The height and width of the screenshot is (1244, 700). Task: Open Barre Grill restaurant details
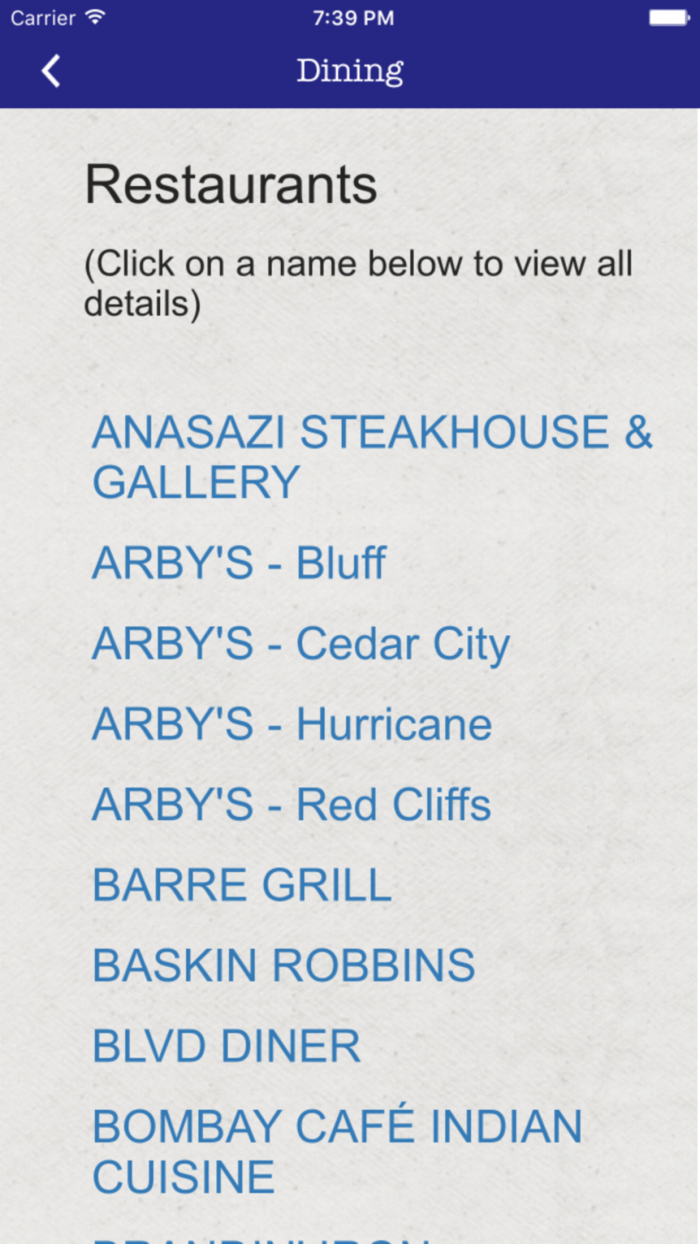click(x=241, y=886)
